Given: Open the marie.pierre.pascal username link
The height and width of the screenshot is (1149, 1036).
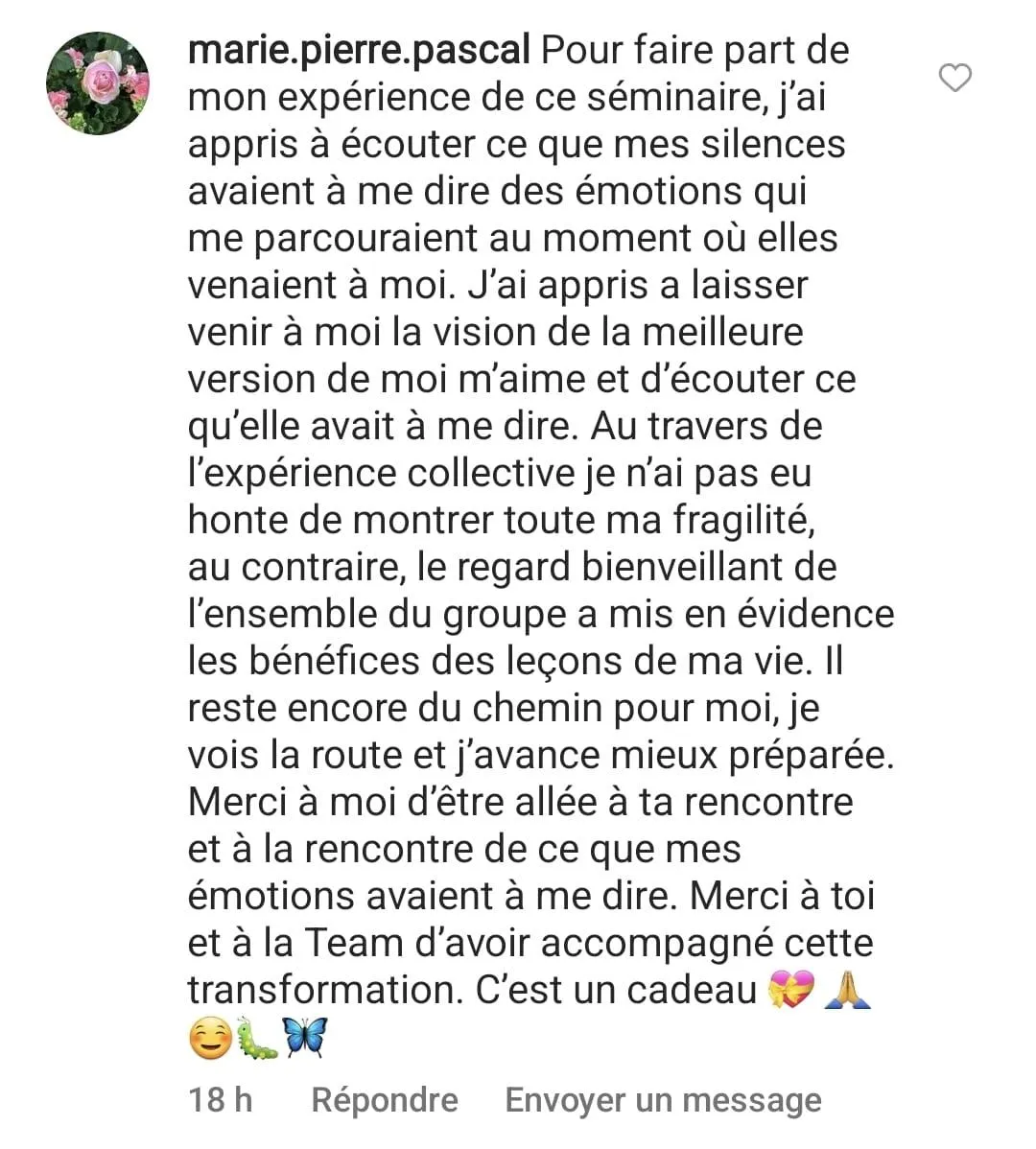Looking at the screenshot, I should tap(359, 51).
